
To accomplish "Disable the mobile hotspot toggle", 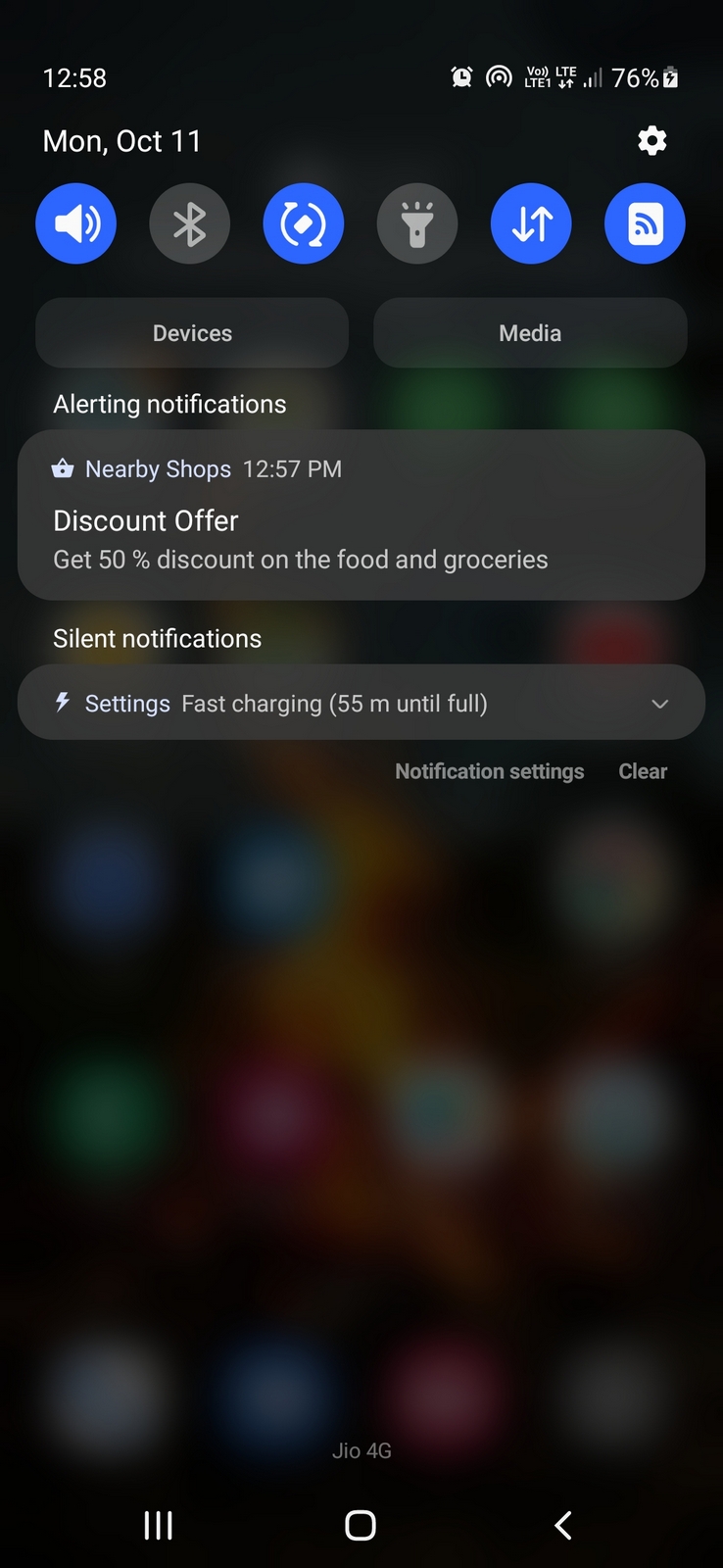I will (645, 223).
